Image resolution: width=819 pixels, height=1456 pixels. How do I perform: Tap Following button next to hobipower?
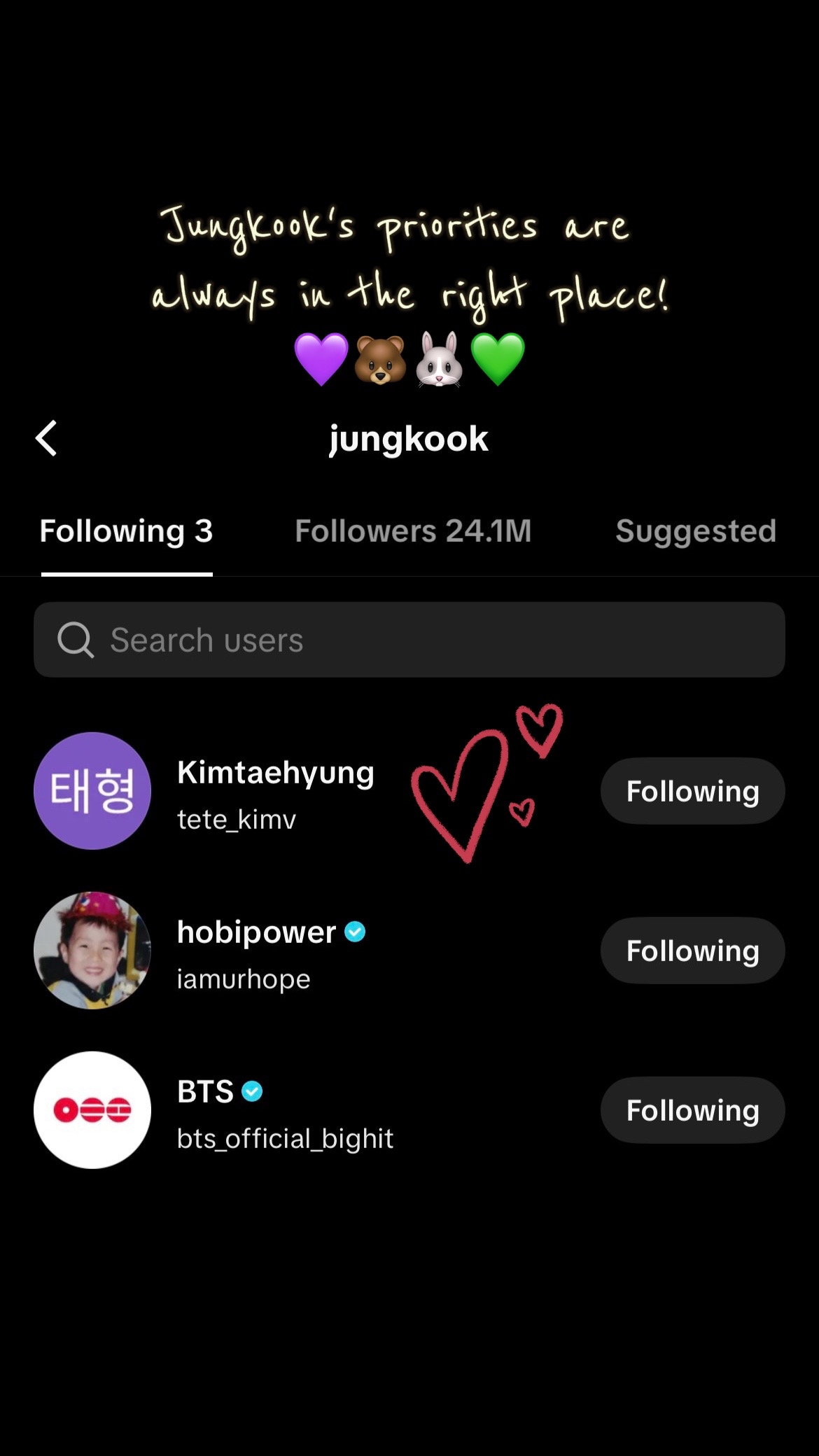[x=693, y=951]
